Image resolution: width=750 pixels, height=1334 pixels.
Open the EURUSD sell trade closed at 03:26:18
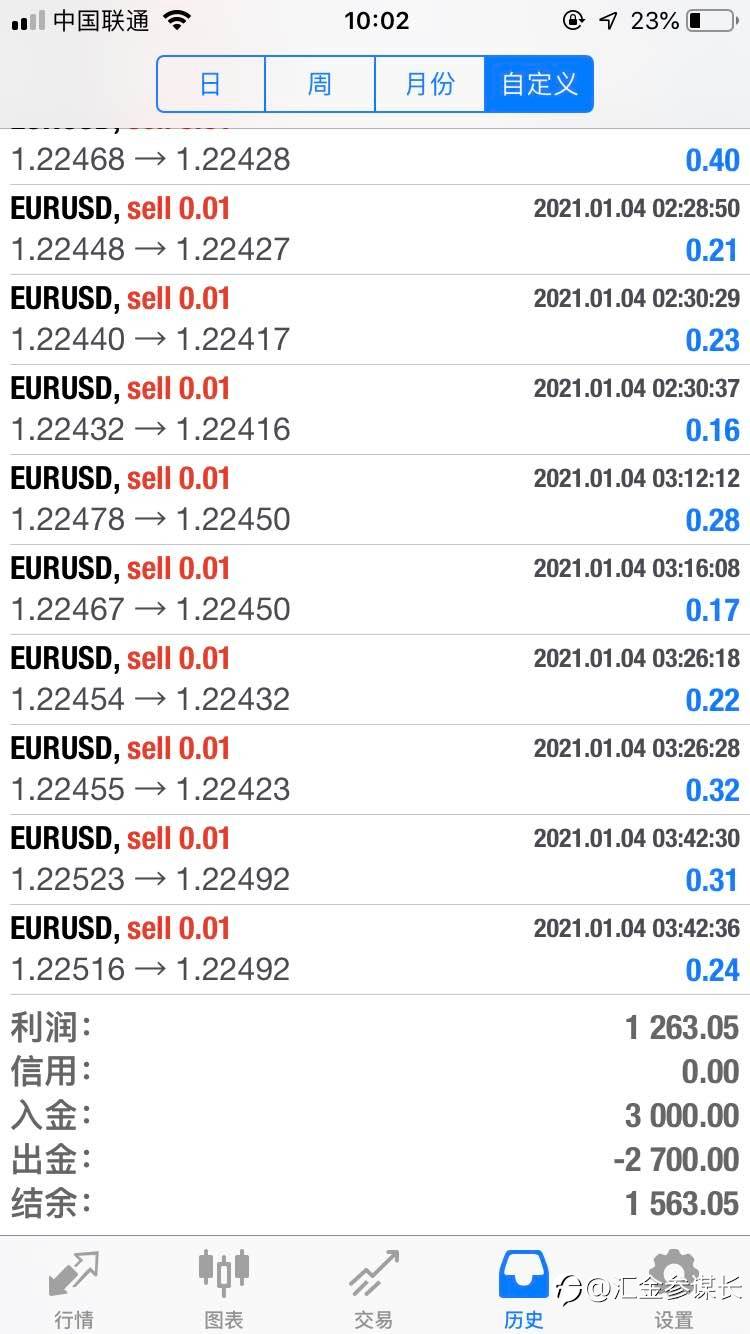pos(375,680)
